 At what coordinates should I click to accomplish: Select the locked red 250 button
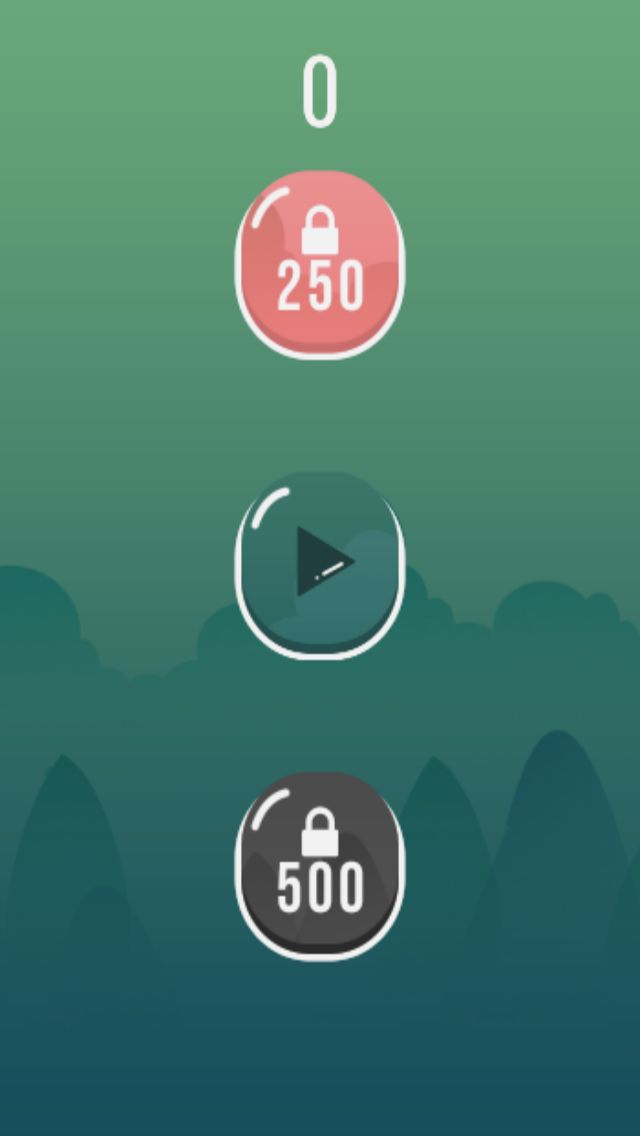point(320,265)
